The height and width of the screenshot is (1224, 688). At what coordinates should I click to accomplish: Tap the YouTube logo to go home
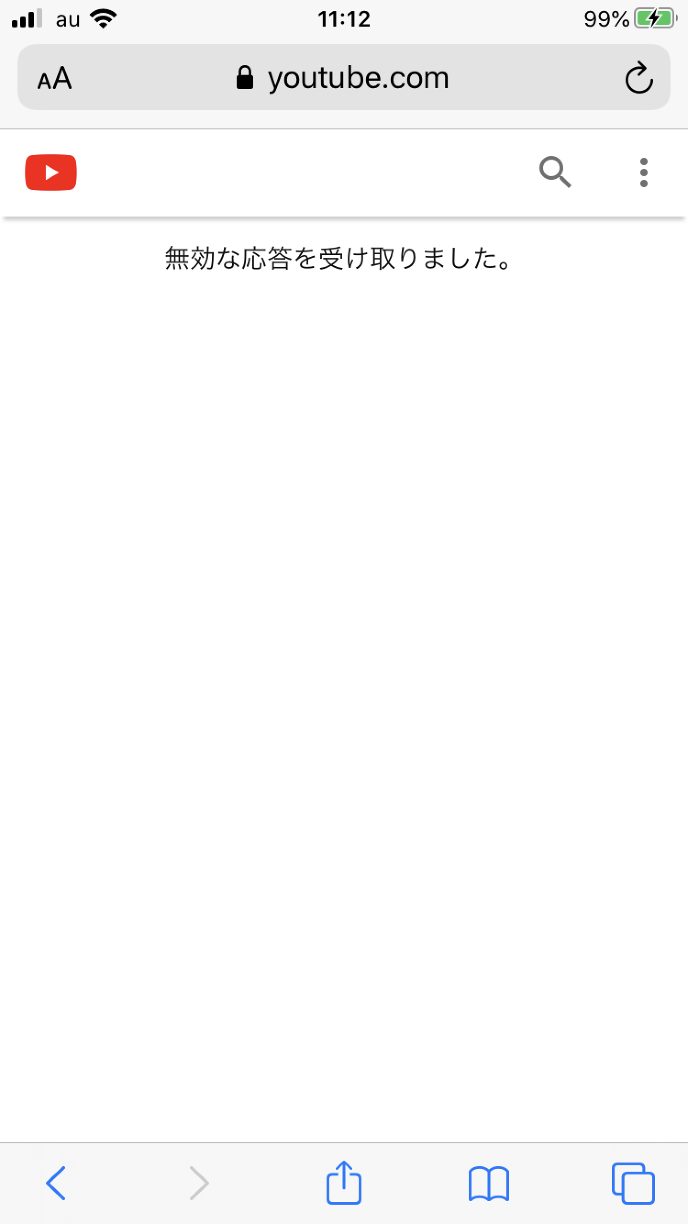(51, 173)
